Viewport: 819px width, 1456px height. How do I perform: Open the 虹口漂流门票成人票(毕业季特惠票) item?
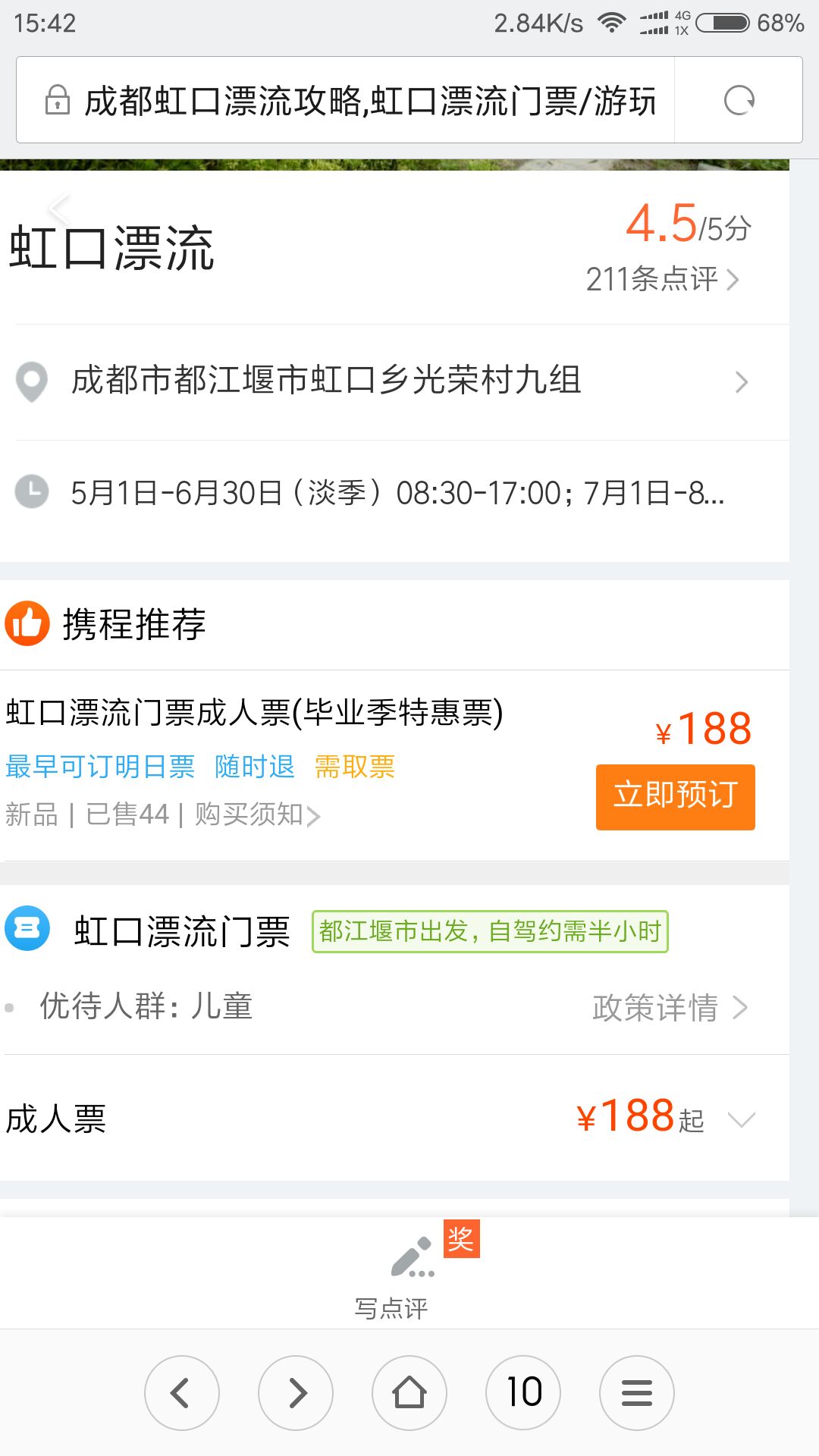coord(255,713)
